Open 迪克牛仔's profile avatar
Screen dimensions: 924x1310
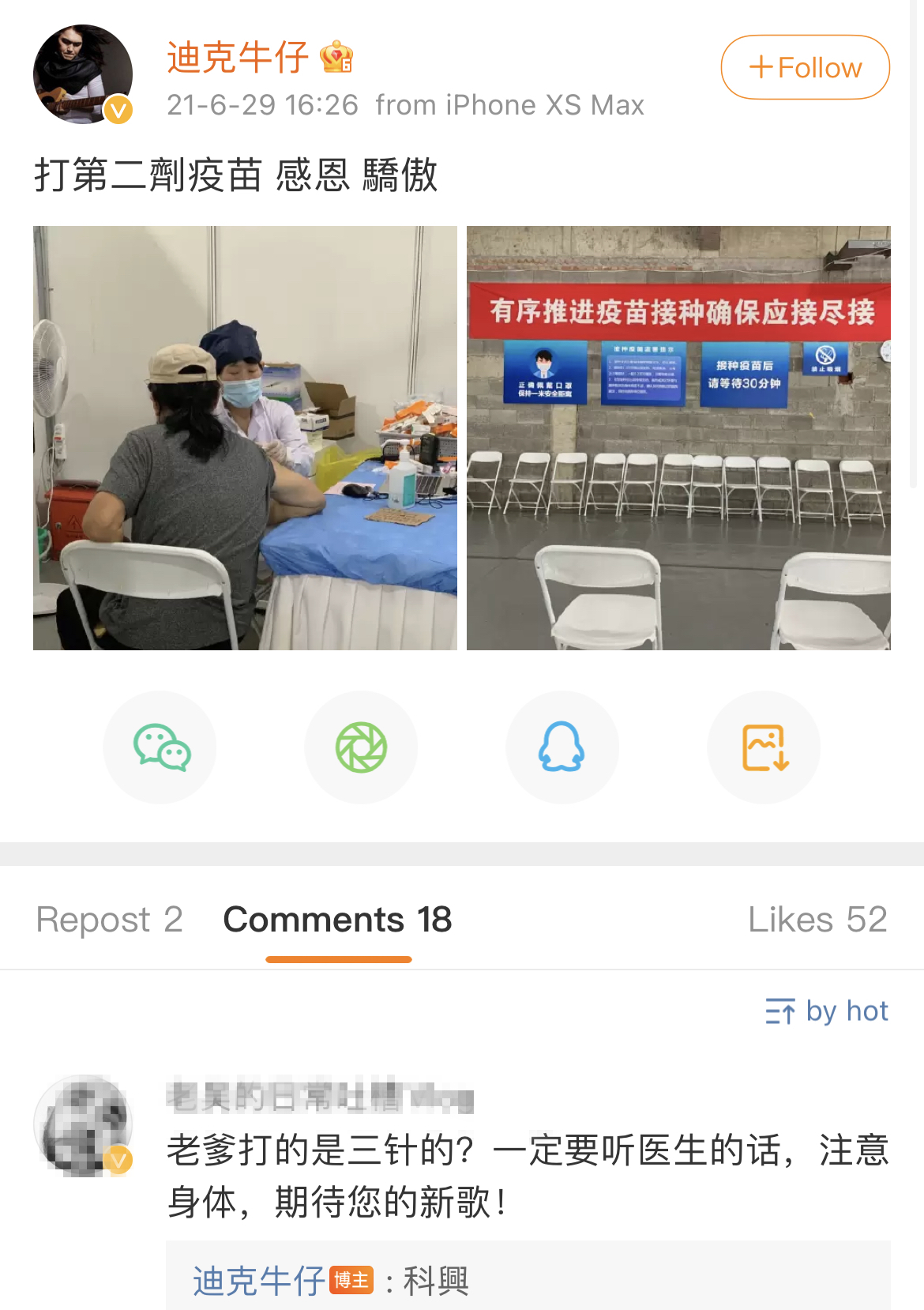[82, 74]
